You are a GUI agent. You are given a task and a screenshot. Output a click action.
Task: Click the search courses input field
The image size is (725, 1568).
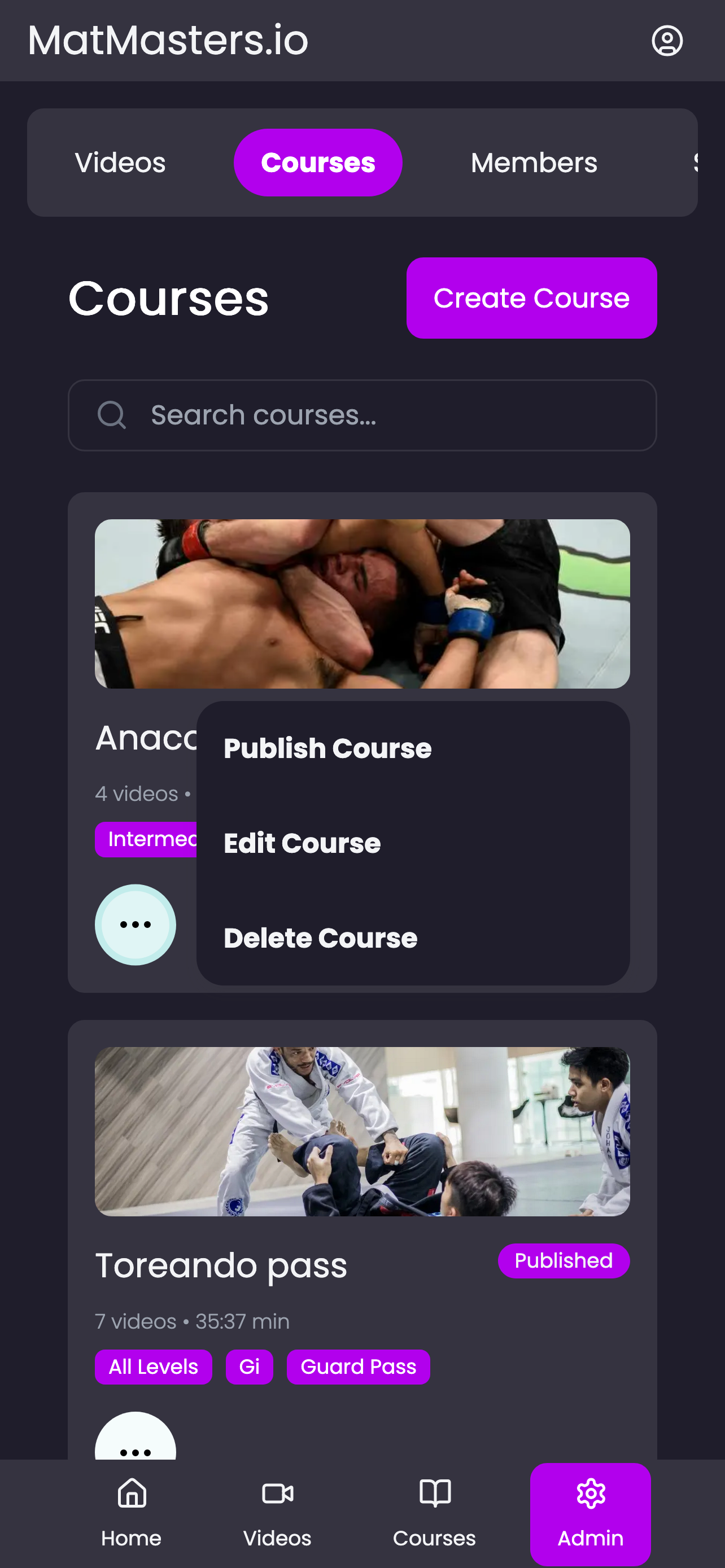362,414
